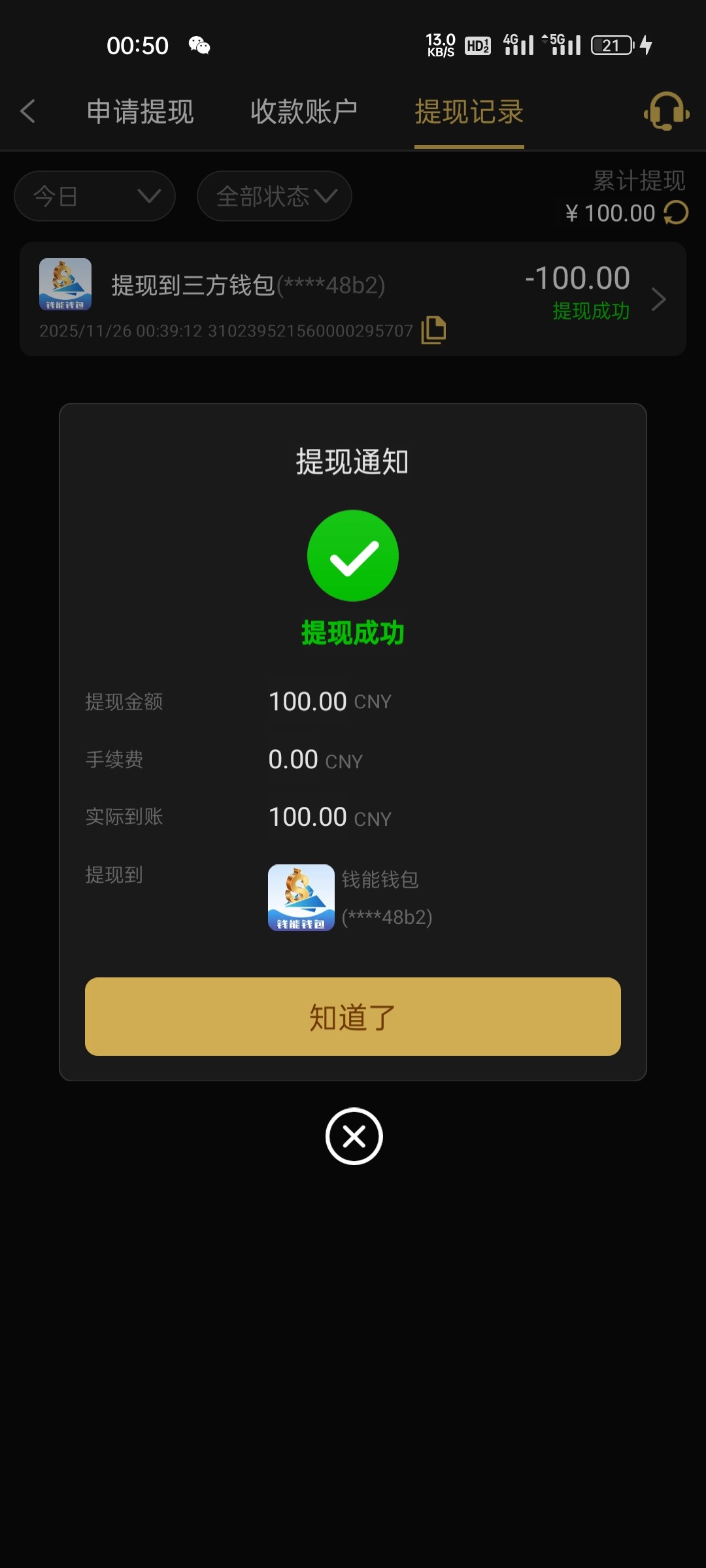Refresh the 累计提现 total

676,213
